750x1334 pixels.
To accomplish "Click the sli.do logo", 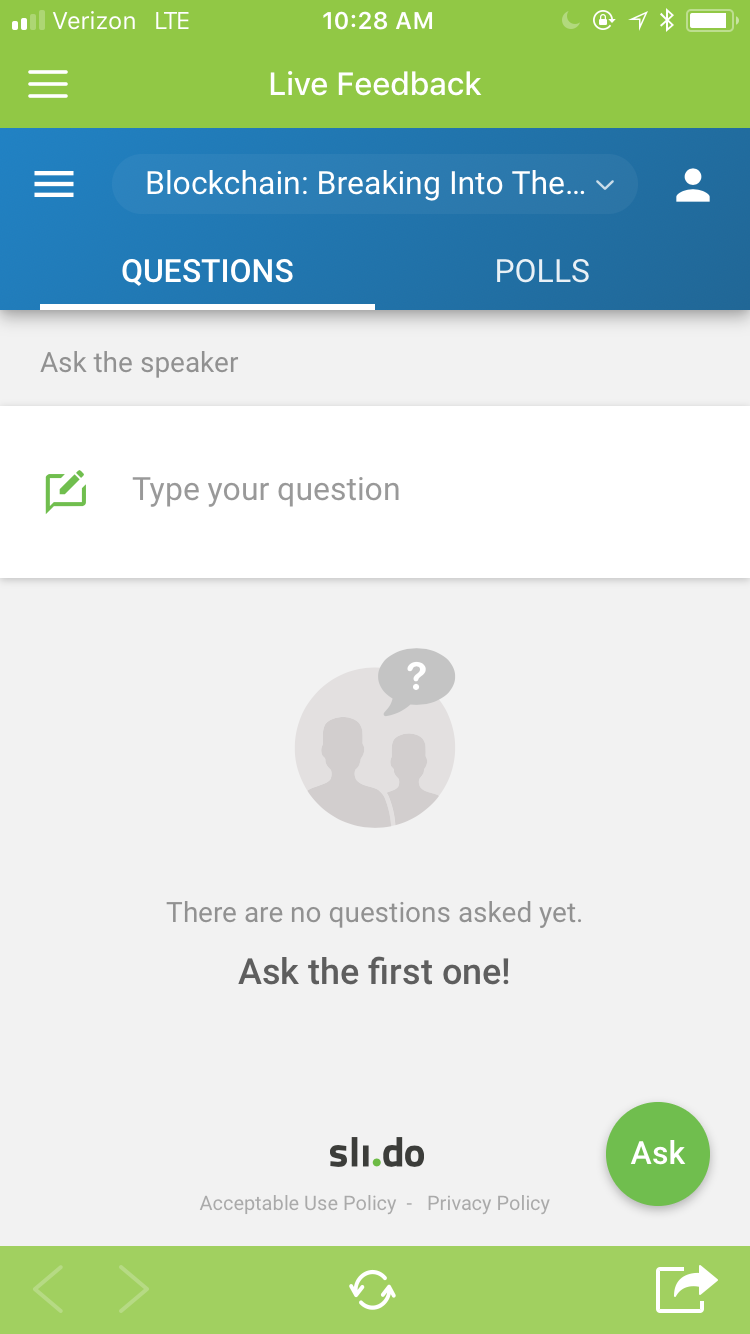I will click(x=375, y=1152).
